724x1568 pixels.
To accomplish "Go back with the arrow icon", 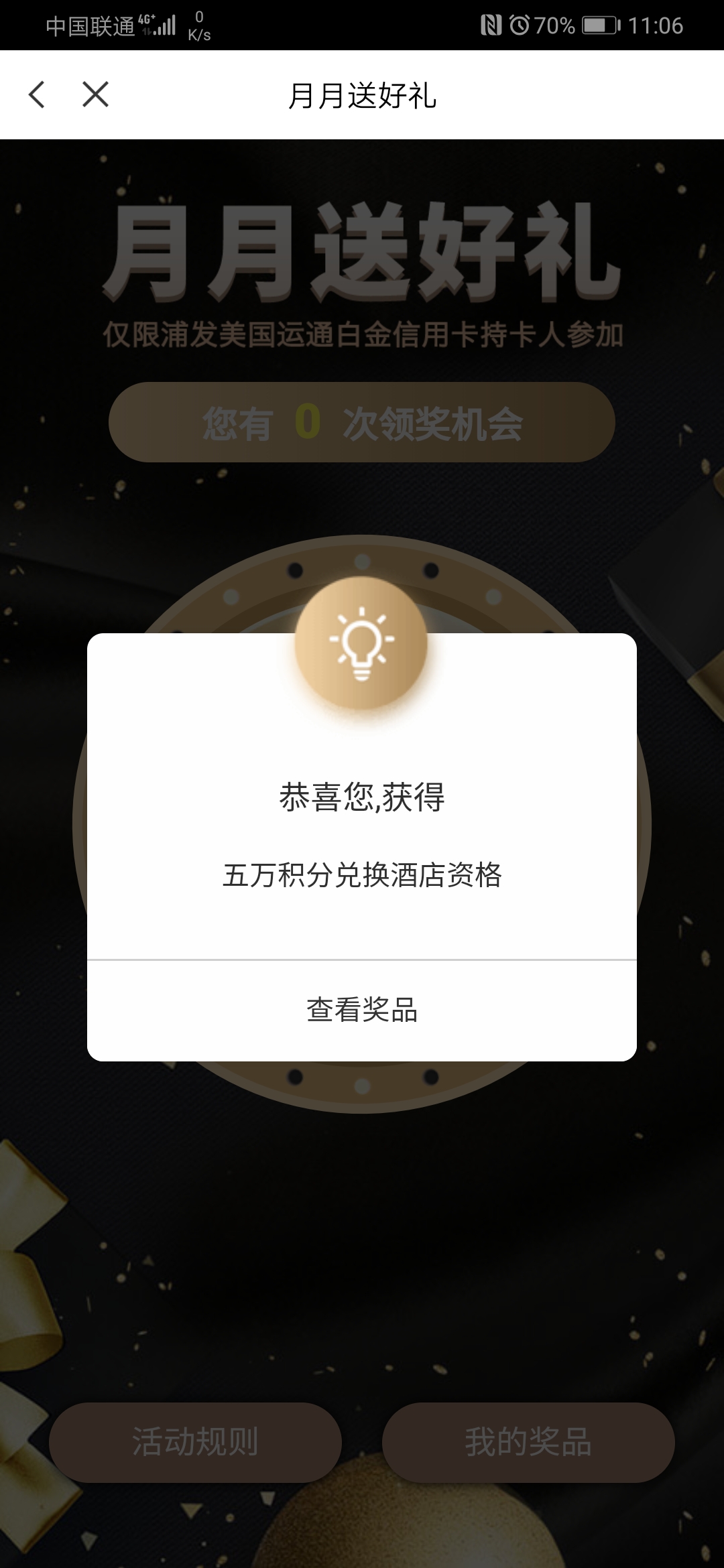I will coord(38,94).
